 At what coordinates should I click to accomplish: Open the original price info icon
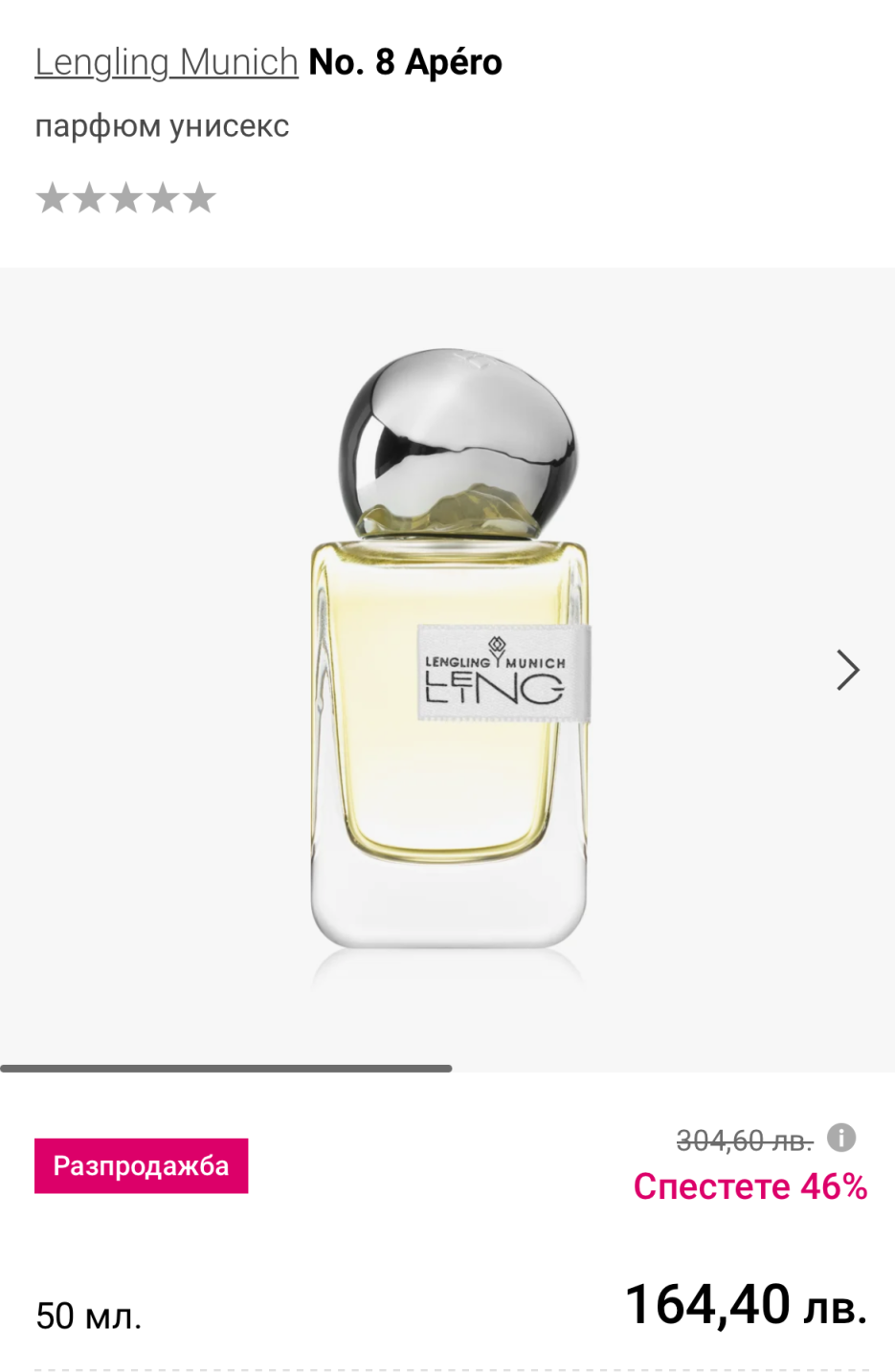coord(841,1138)
